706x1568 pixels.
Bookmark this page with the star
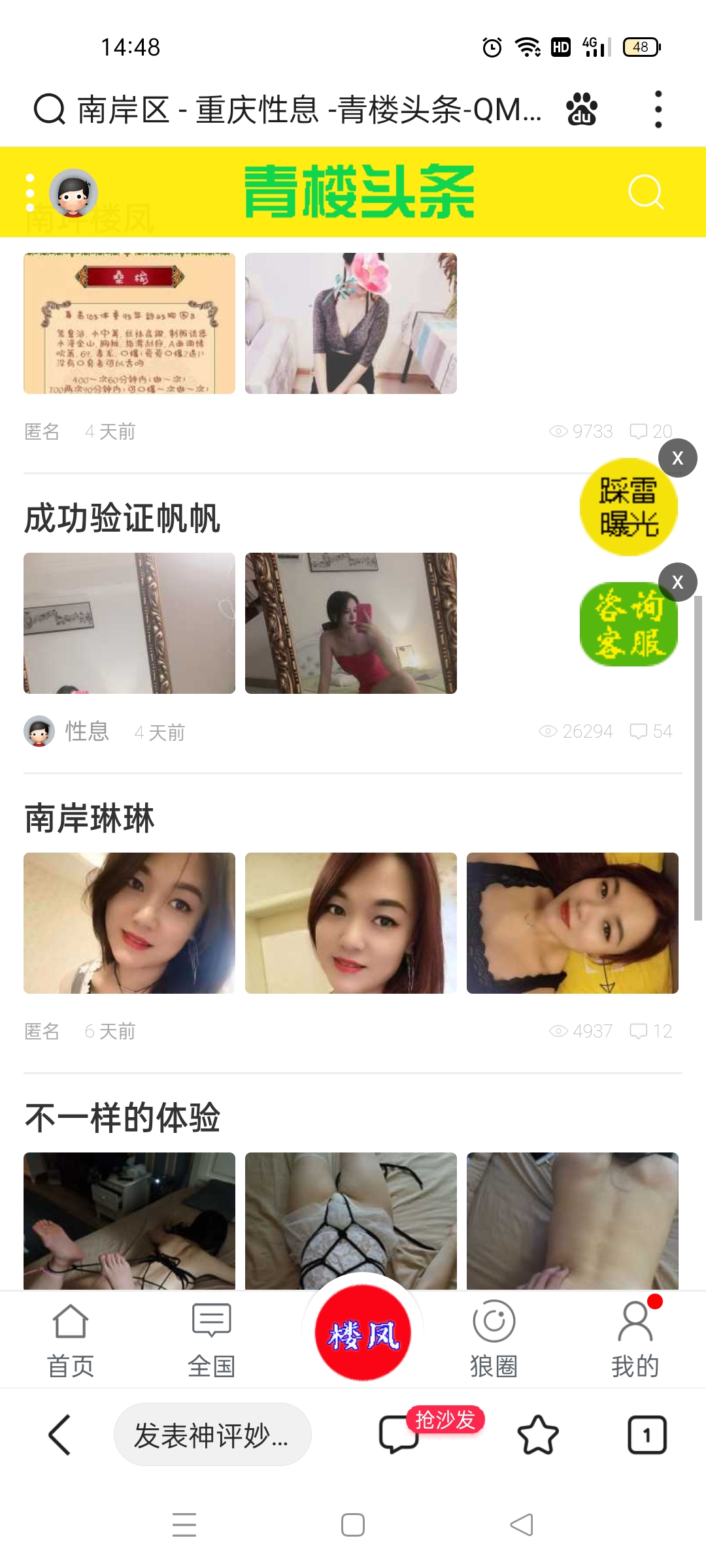(537, 1435)
